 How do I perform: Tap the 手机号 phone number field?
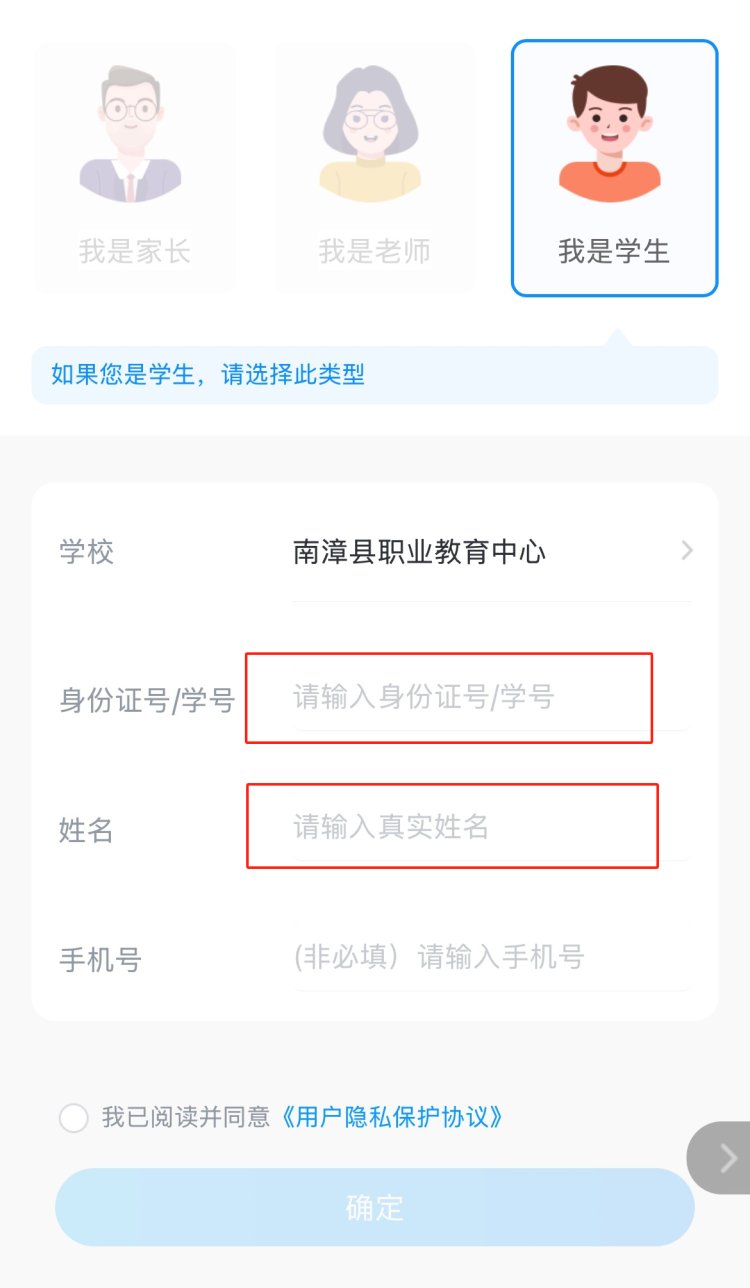click(x=490, y=957)
